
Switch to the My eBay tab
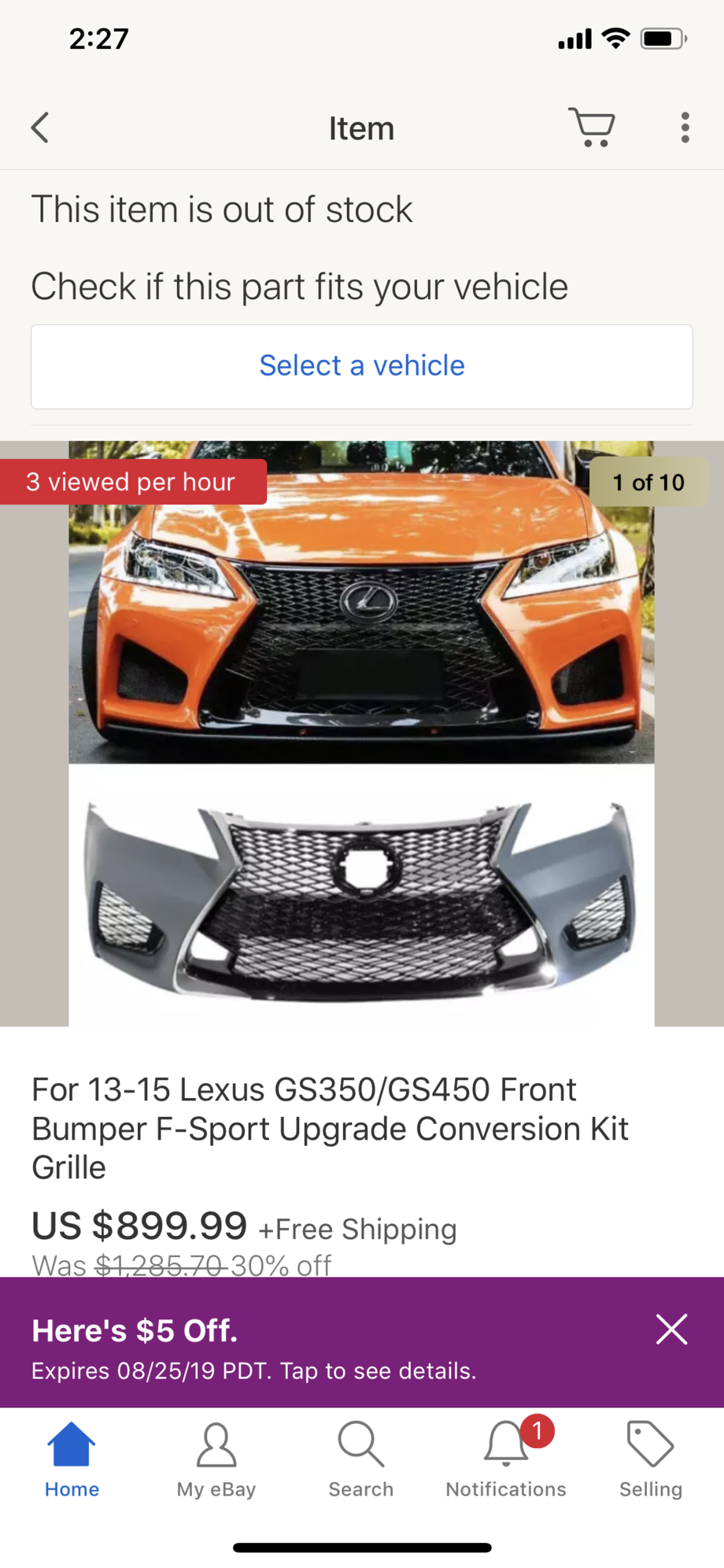[x=216, y=1460]
